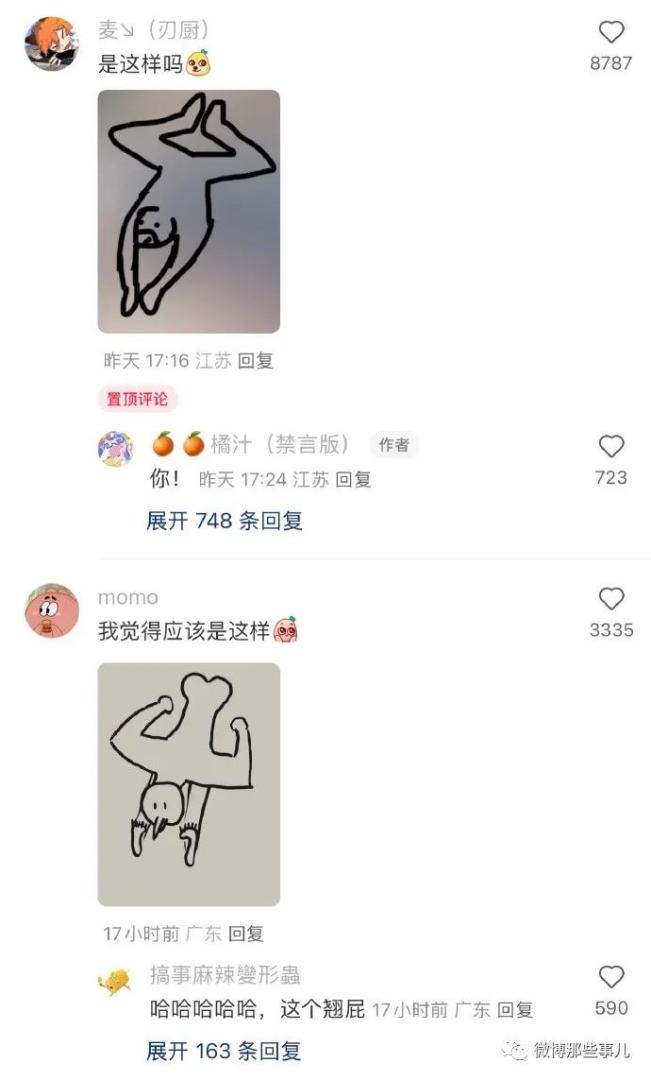Viewport: 651px width, 1080px height.
Task: Open the drawing attached to 麦's comment
Action: tap(188, 211)
